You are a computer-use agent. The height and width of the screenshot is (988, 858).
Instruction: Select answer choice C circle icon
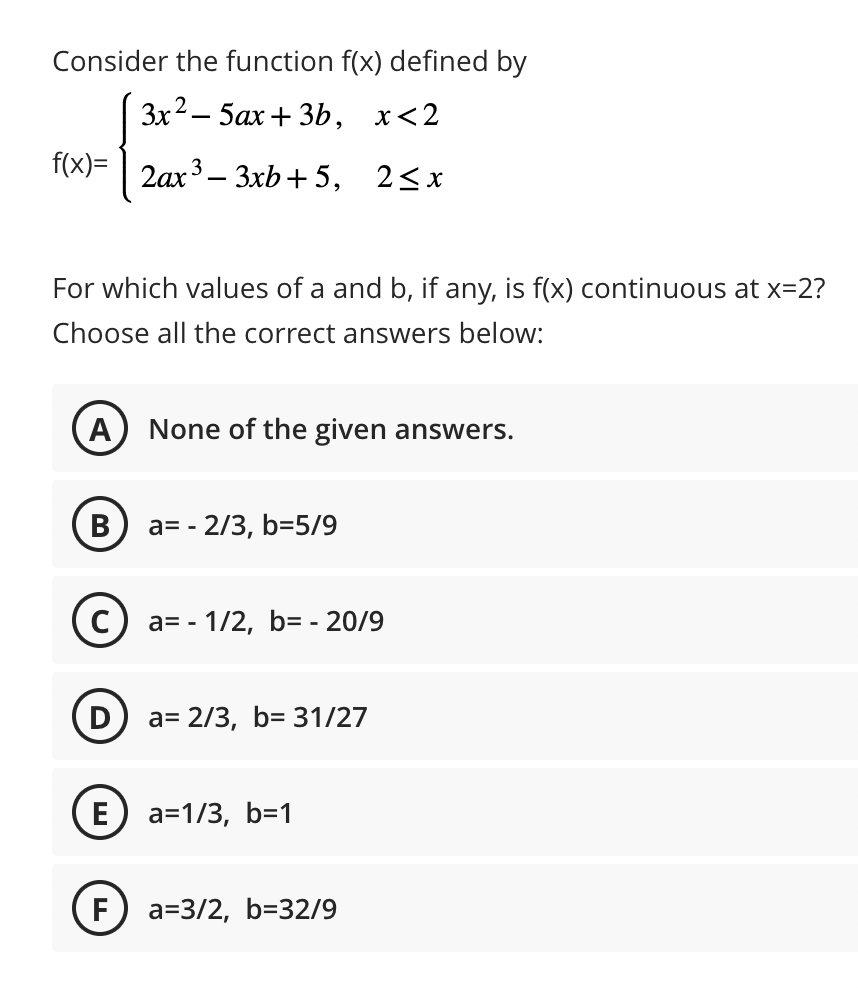(100, 621)
